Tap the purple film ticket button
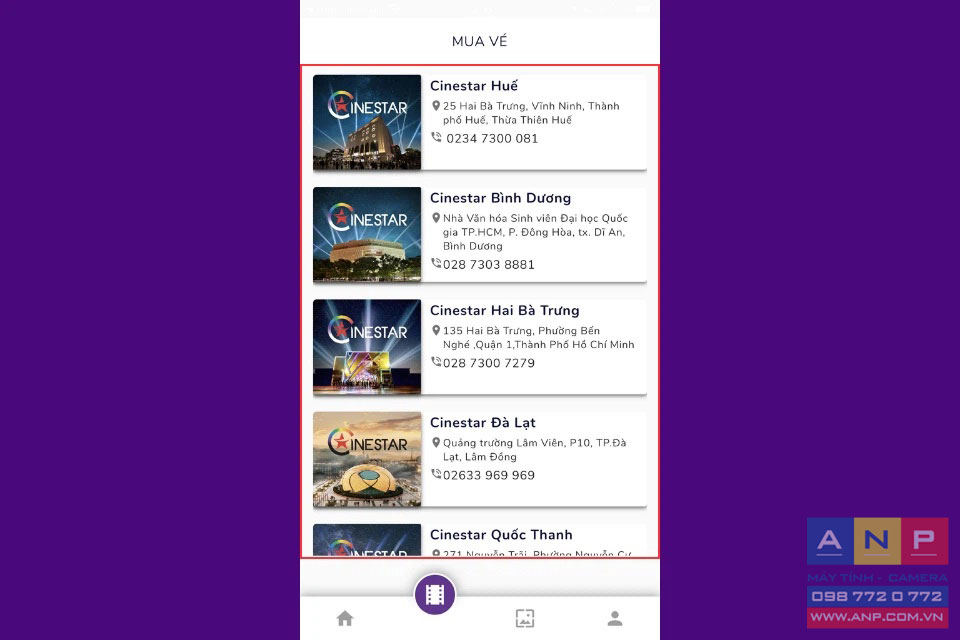This screenshot has width=960, height=640. tap(435, 595)
